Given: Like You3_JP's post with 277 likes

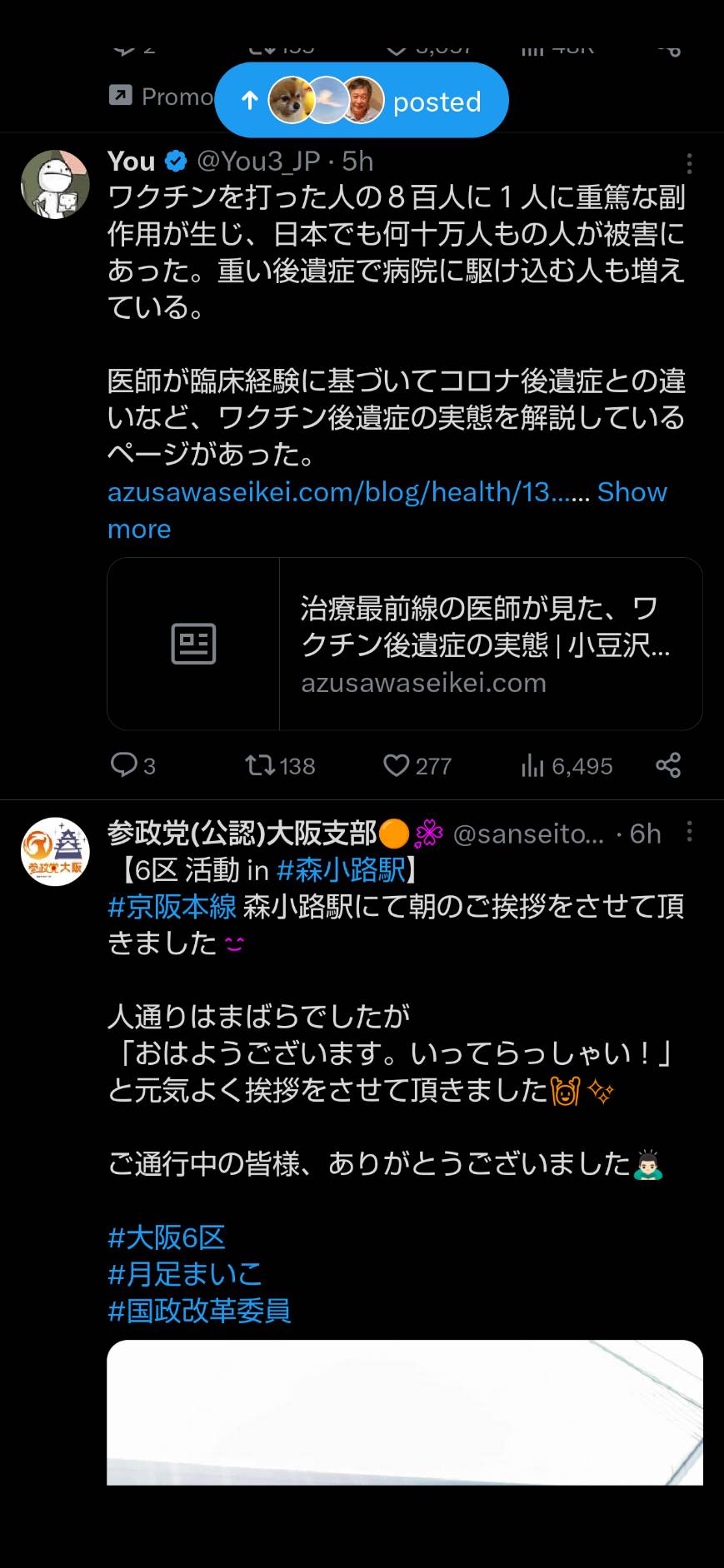Looking at the screenshot, I should (417, 765).
